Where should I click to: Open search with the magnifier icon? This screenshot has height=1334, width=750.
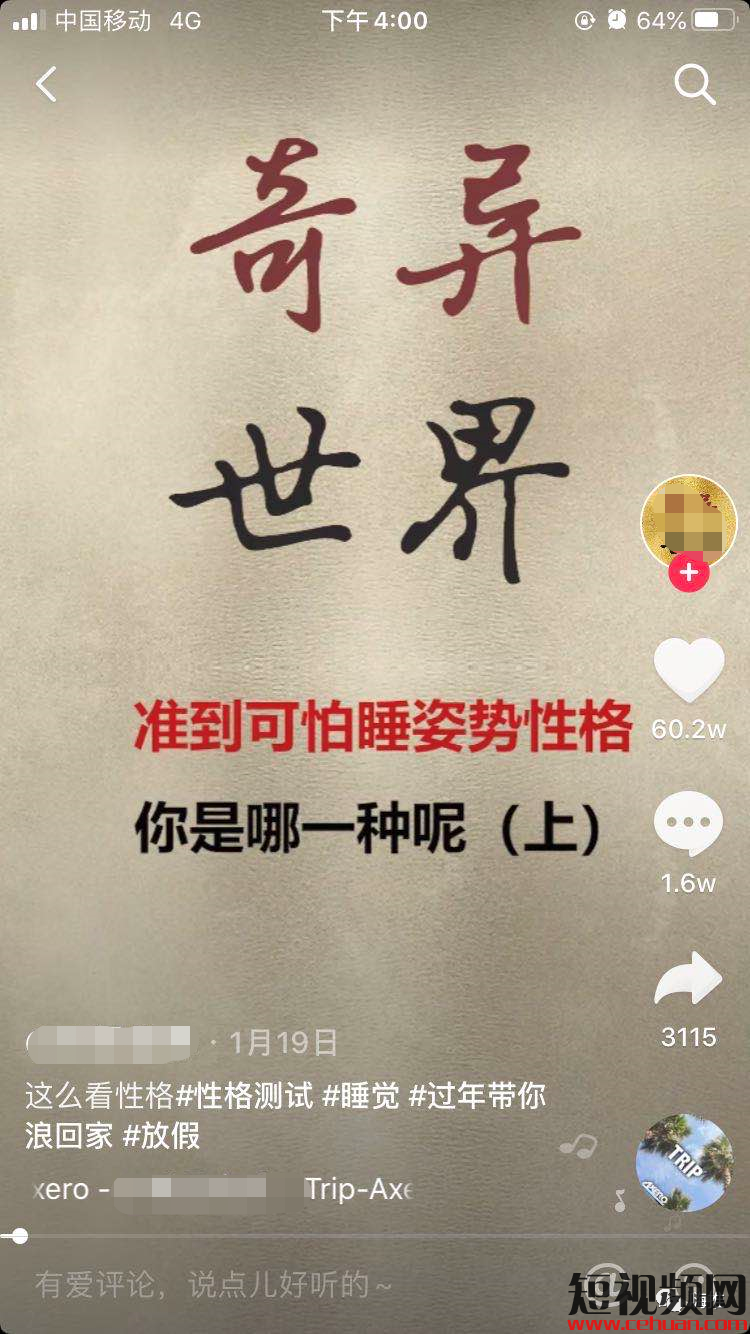click(694, 85)
